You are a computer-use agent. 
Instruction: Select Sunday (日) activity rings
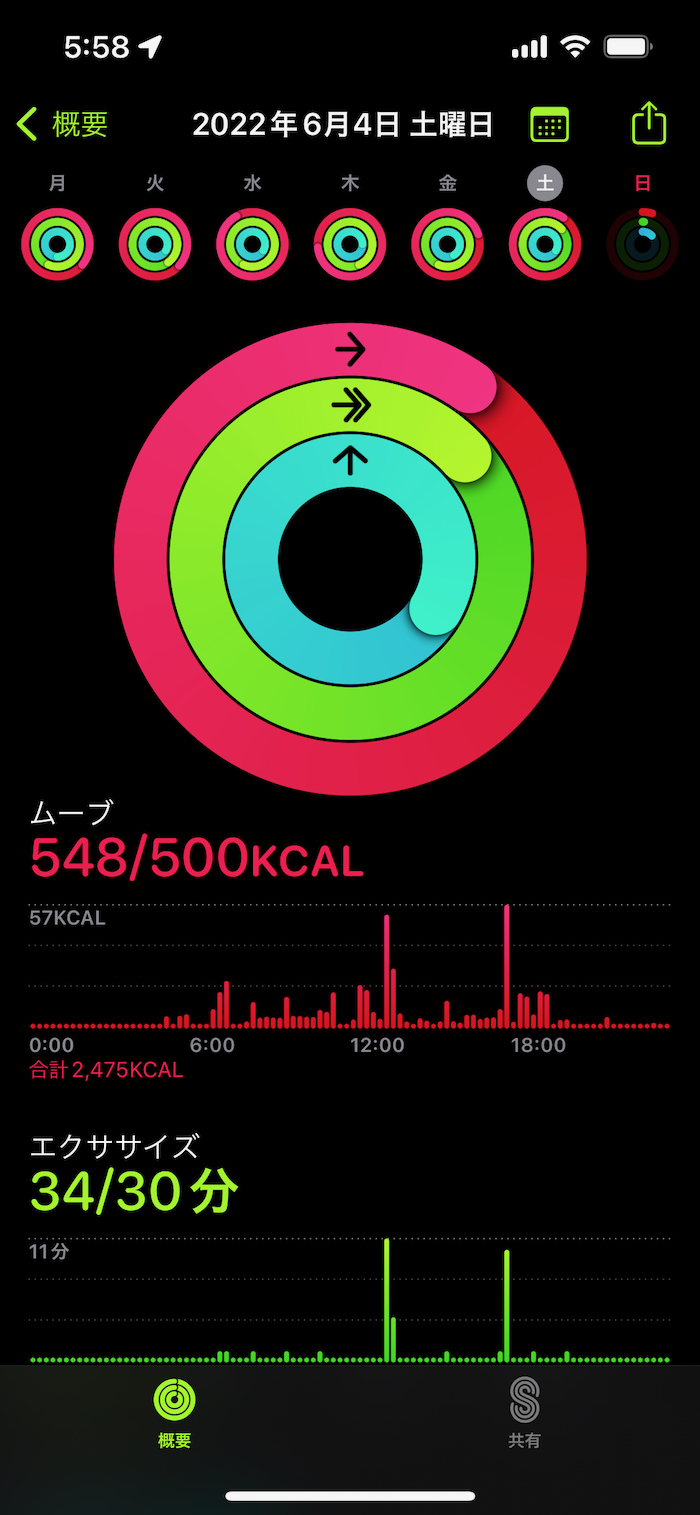point(643,244)
